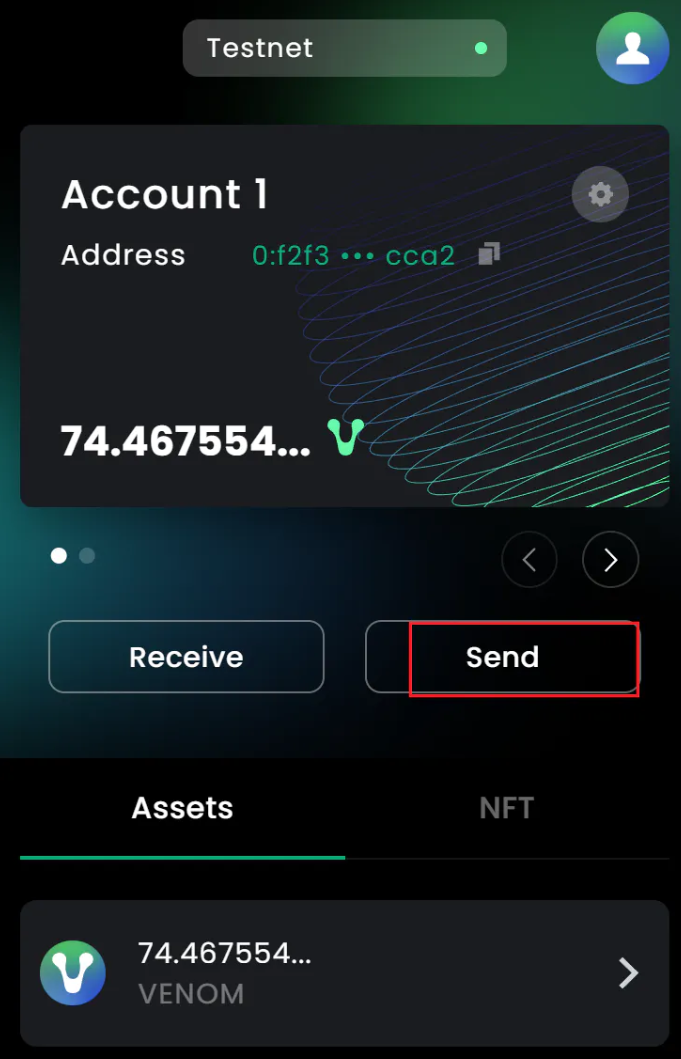Open Account 1 settings gear
The height and width of the screenshot is (1059, 681).
coord(600,194)
